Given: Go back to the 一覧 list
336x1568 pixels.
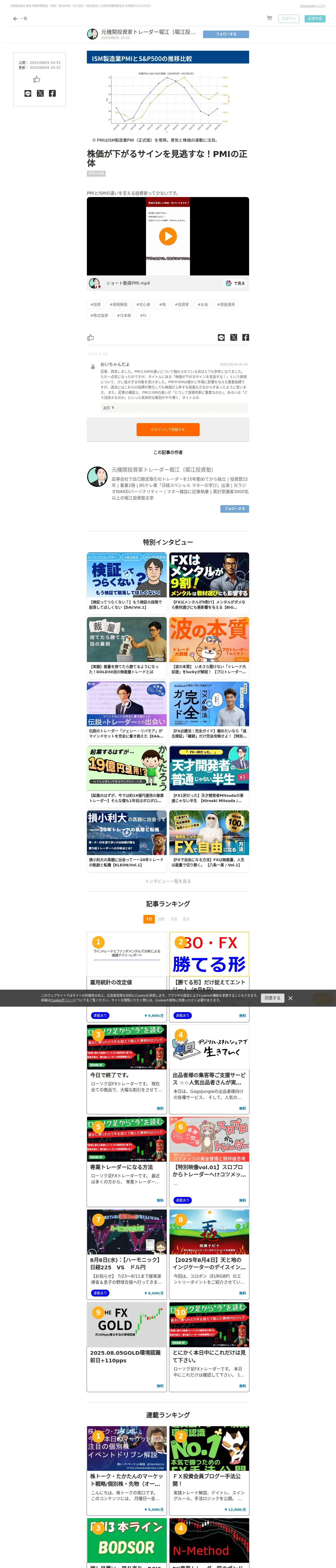Looking at the screenshot, I should 20,19.
